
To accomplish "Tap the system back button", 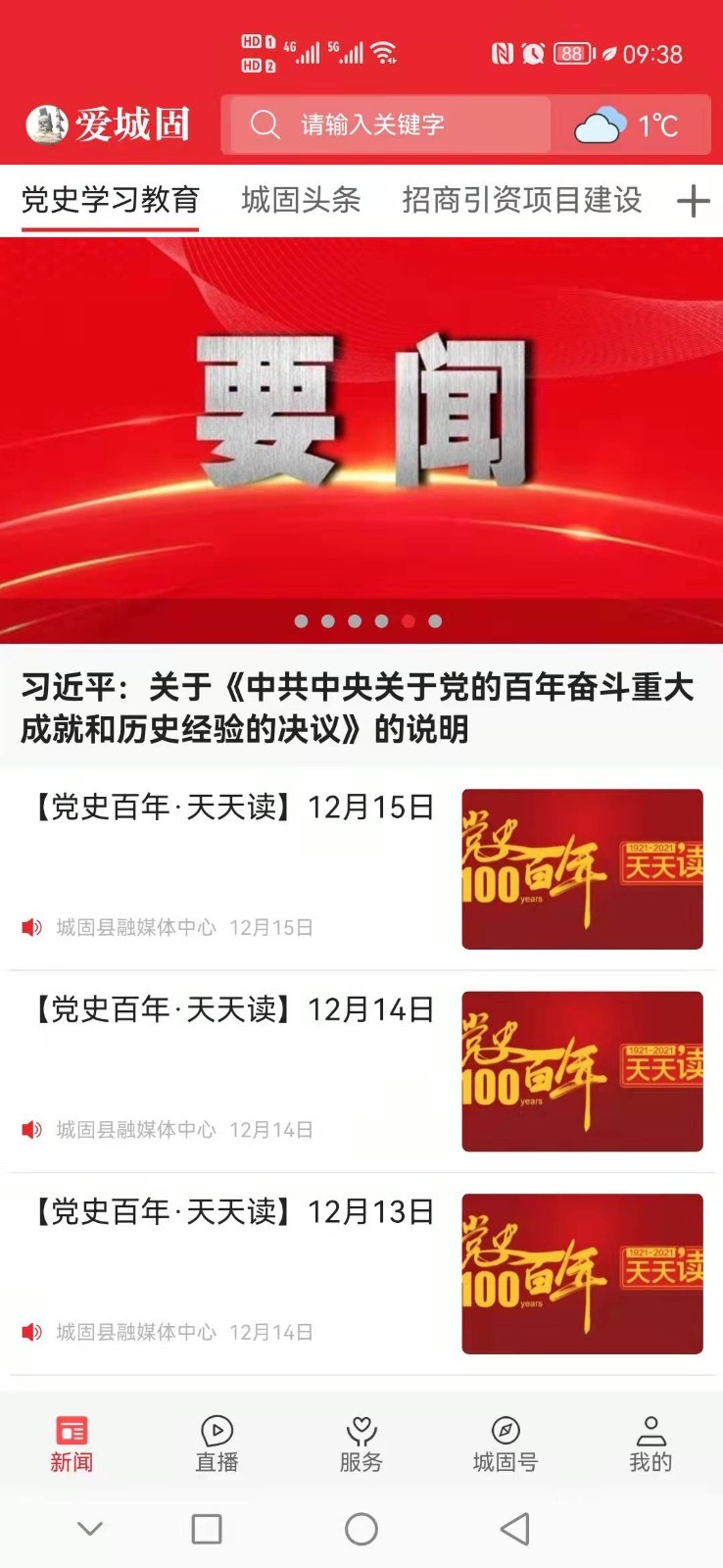I will pyautogui.click(x=515, y=1529).
